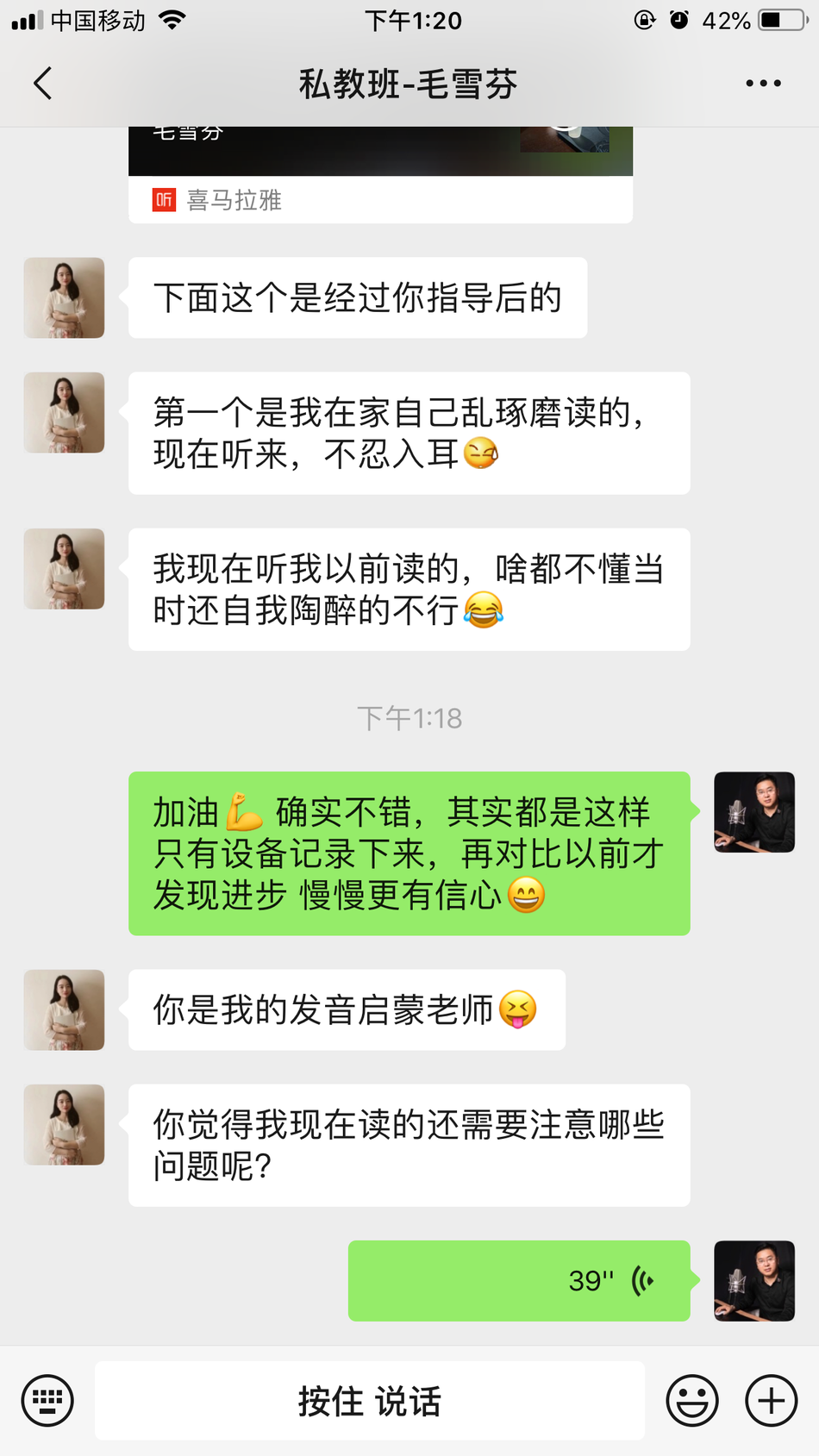This screenshot has width=819, height=1456.
Task: Go back from the 私教班-毛雪芬 chat
Action: [x=43, y=84]
